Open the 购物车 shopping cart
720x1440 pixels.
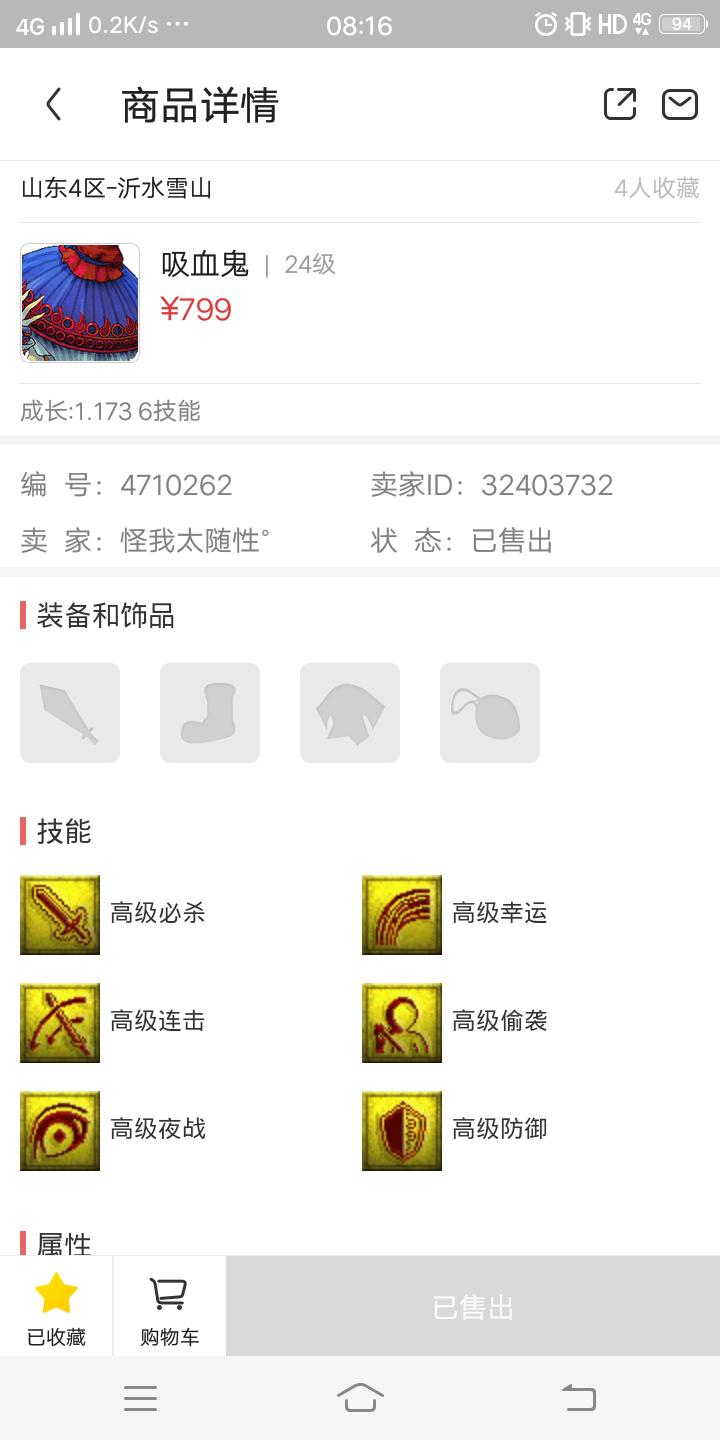tap(169, 1306)
